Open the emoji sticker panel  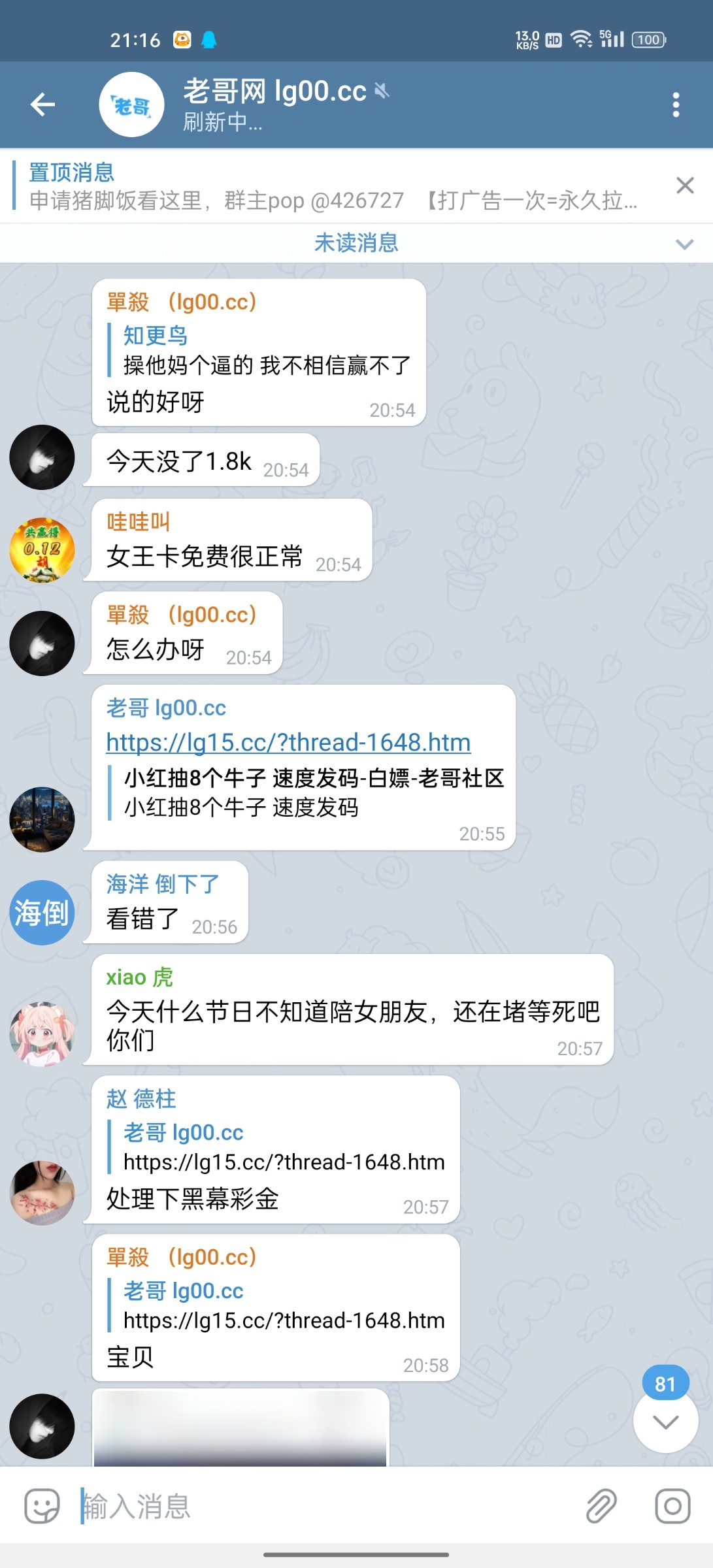click(x=42, y=1506)
